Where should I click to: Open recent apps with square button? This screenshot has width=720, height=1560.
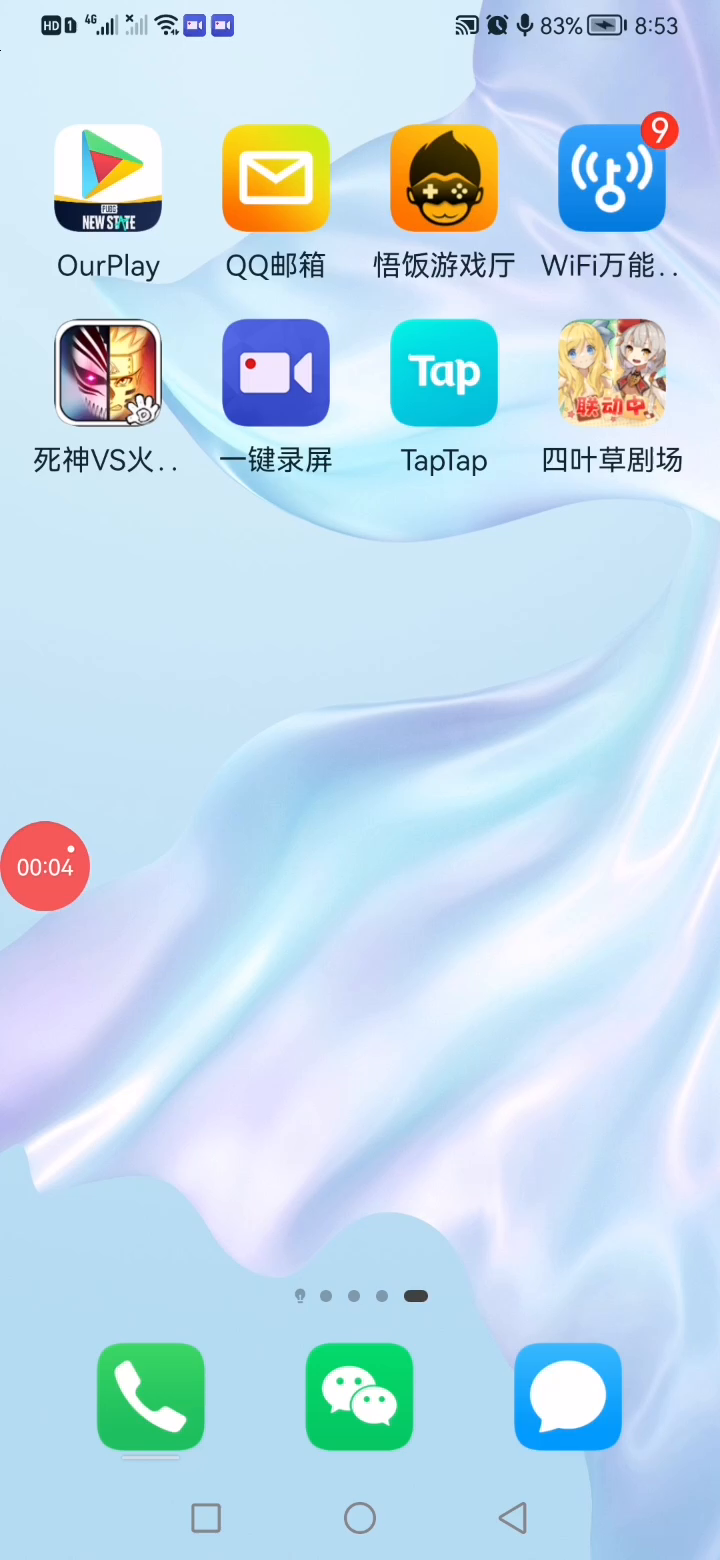pos(206,1518)
